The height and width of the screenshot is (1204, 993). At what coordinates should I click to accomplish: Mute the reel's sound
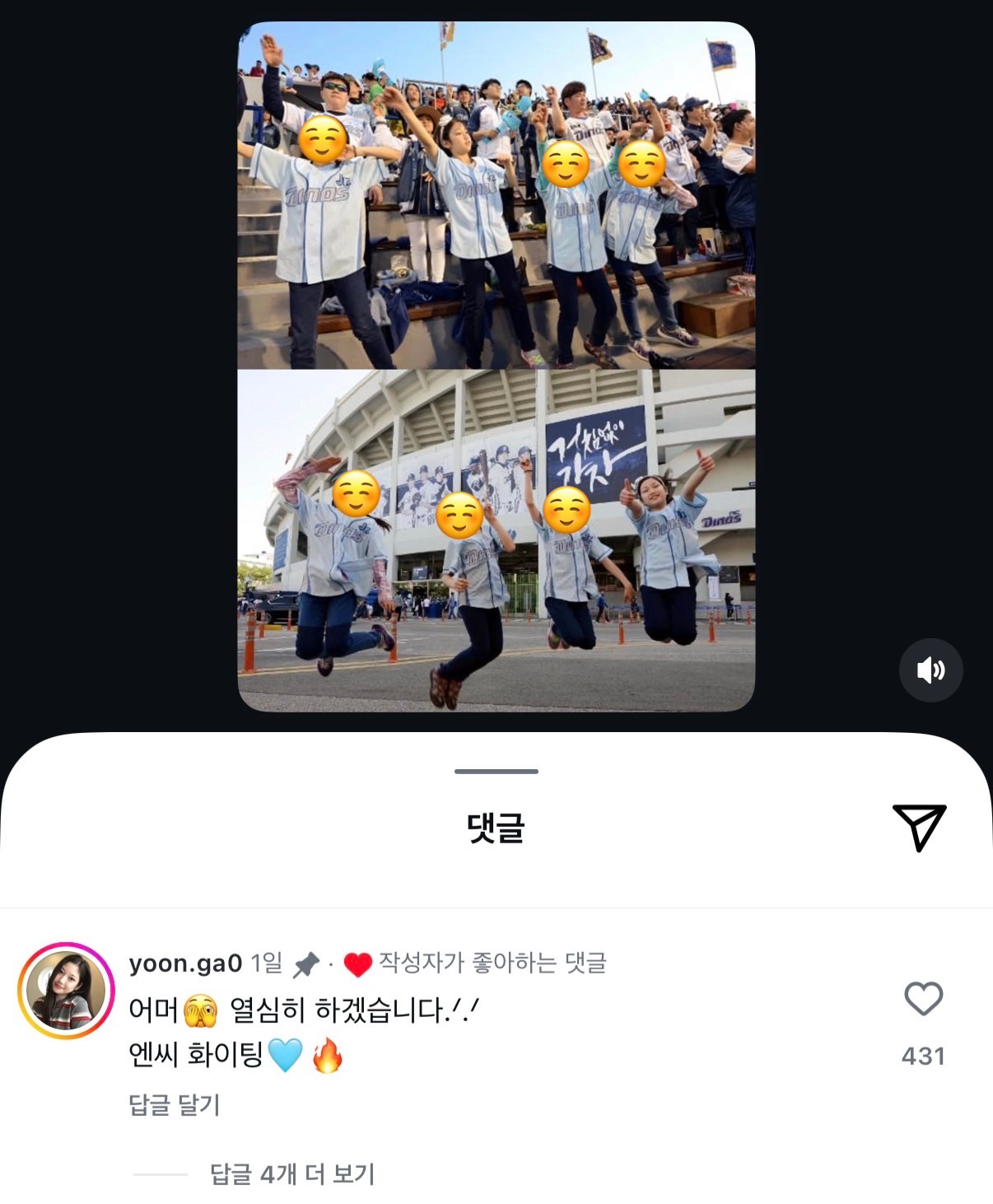click(x=930, y=670)
